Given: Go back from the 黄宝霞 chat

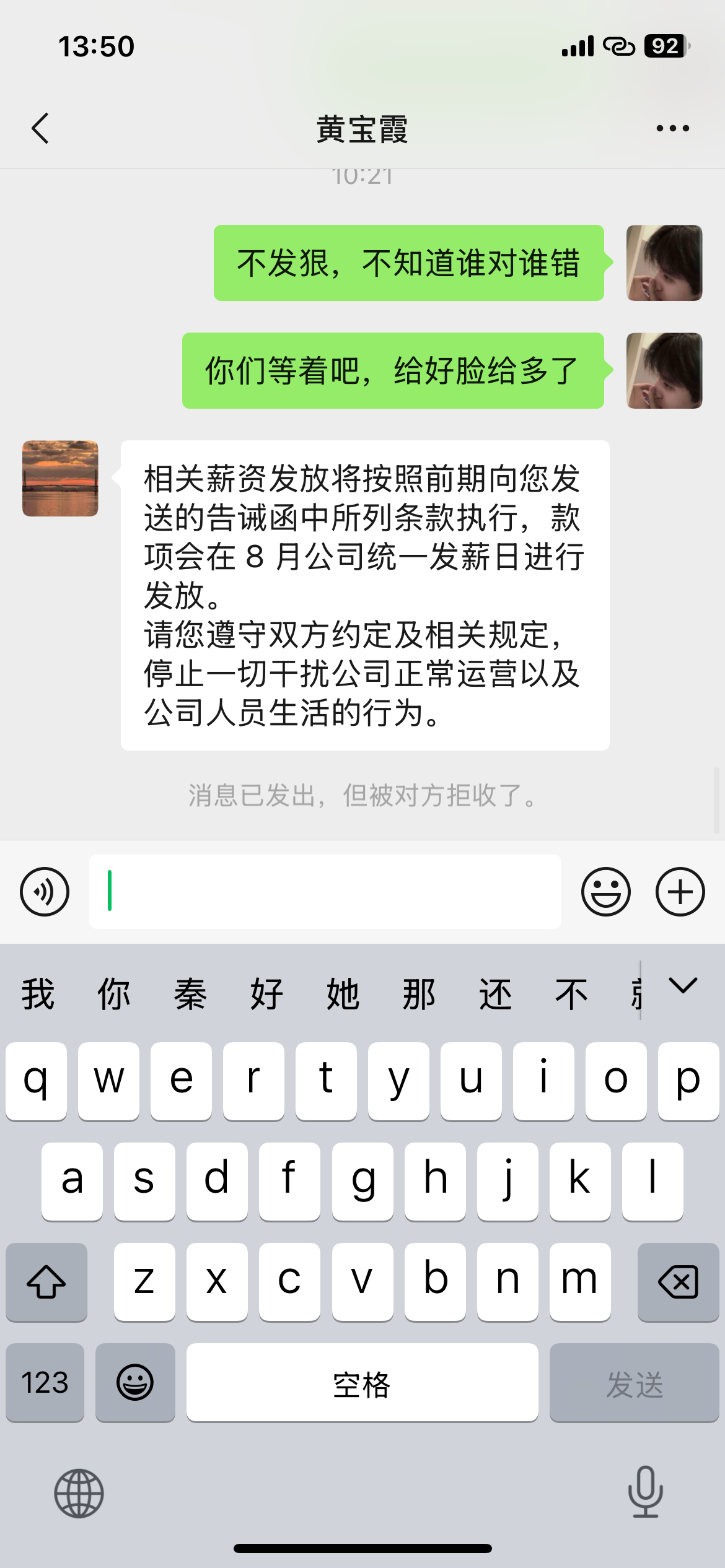Looking at the screenshot, I should point(40,129).
